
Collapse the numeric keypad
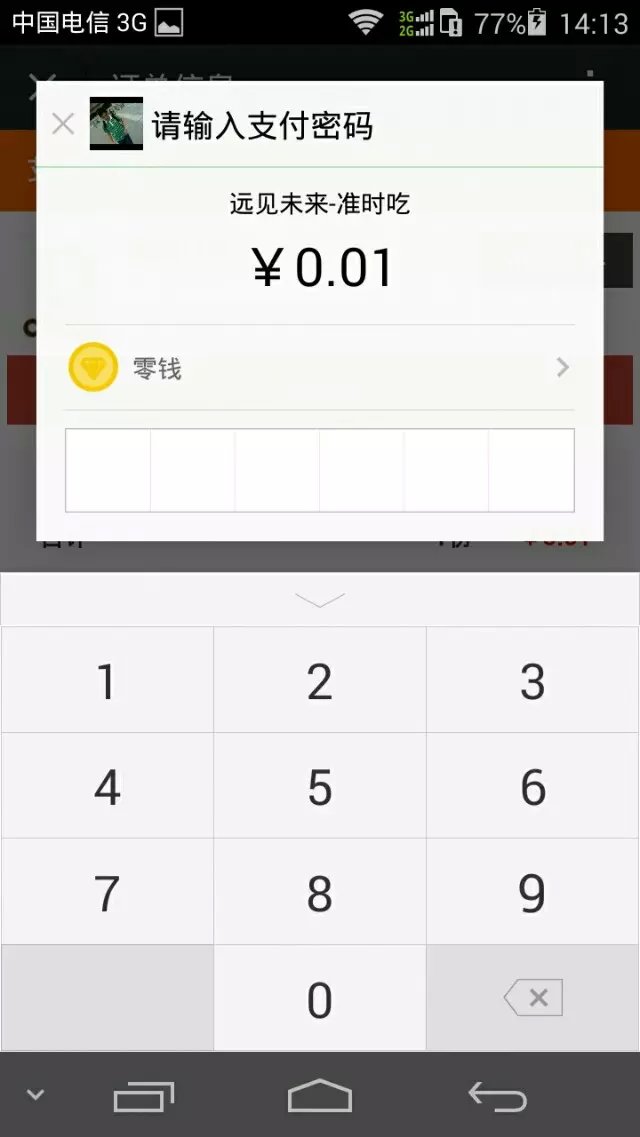320,600
